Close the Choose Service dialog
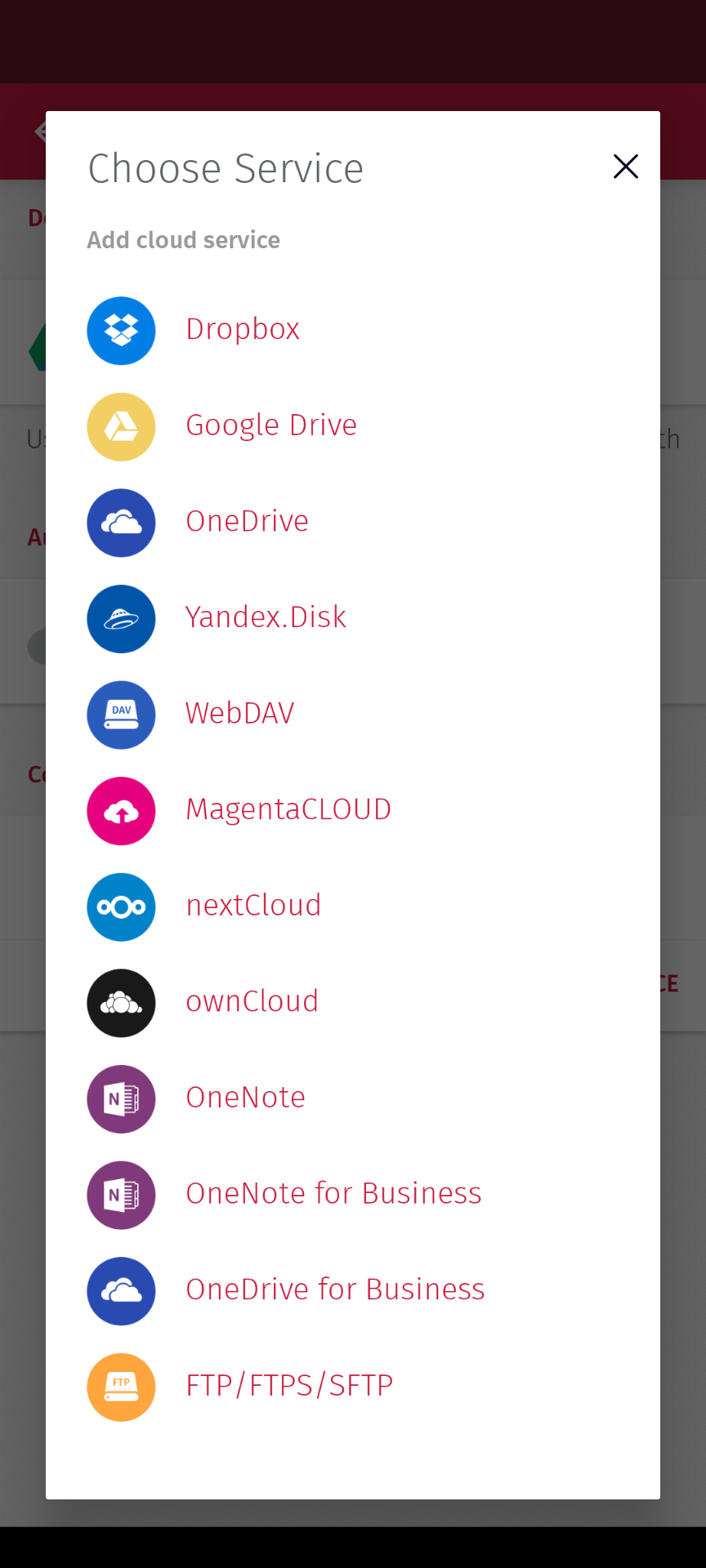706x1568 pixels. click(625, 167)
